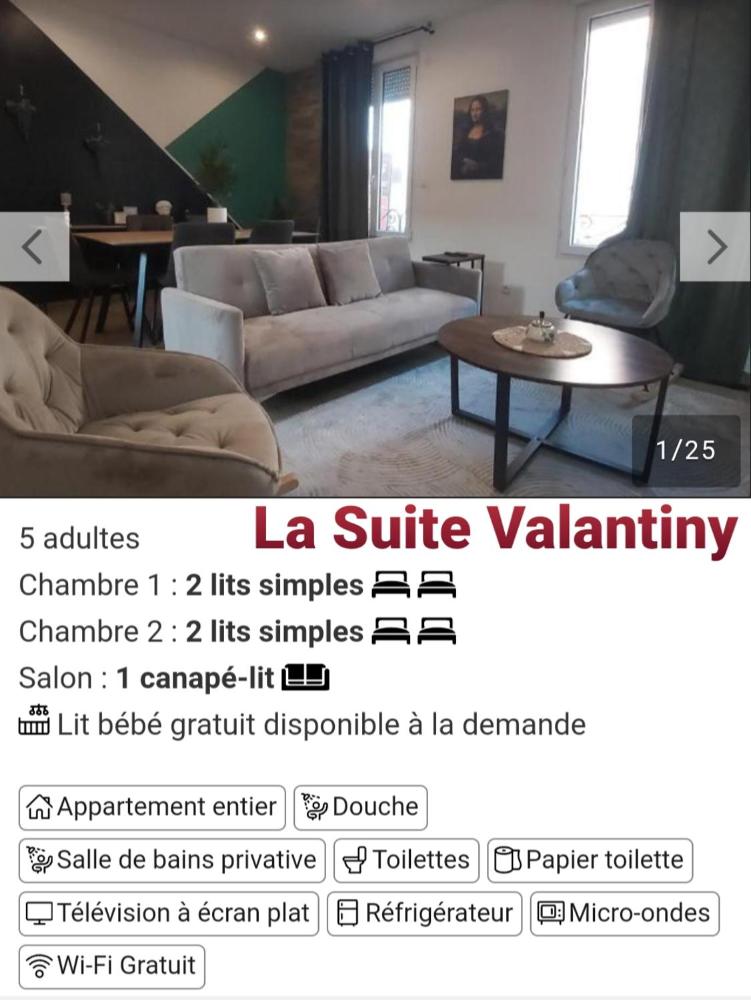The height and width of the screenshot is (1000, 751).
Task: Click the refrigerator icon on Réfrigérateur chip
Action: [346, 913]
